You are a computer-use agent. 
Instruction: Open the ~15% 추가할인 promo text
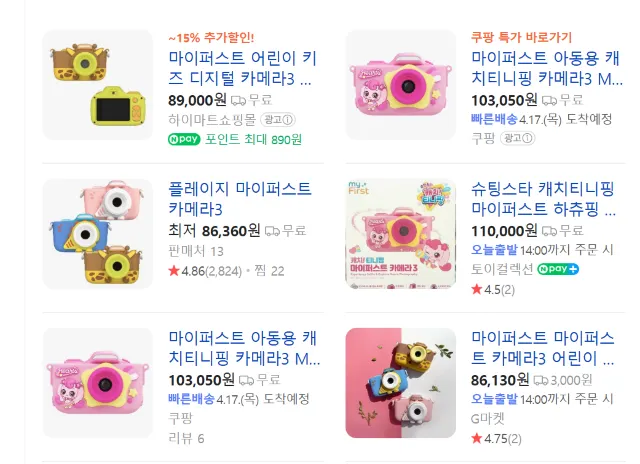point(211,38)
